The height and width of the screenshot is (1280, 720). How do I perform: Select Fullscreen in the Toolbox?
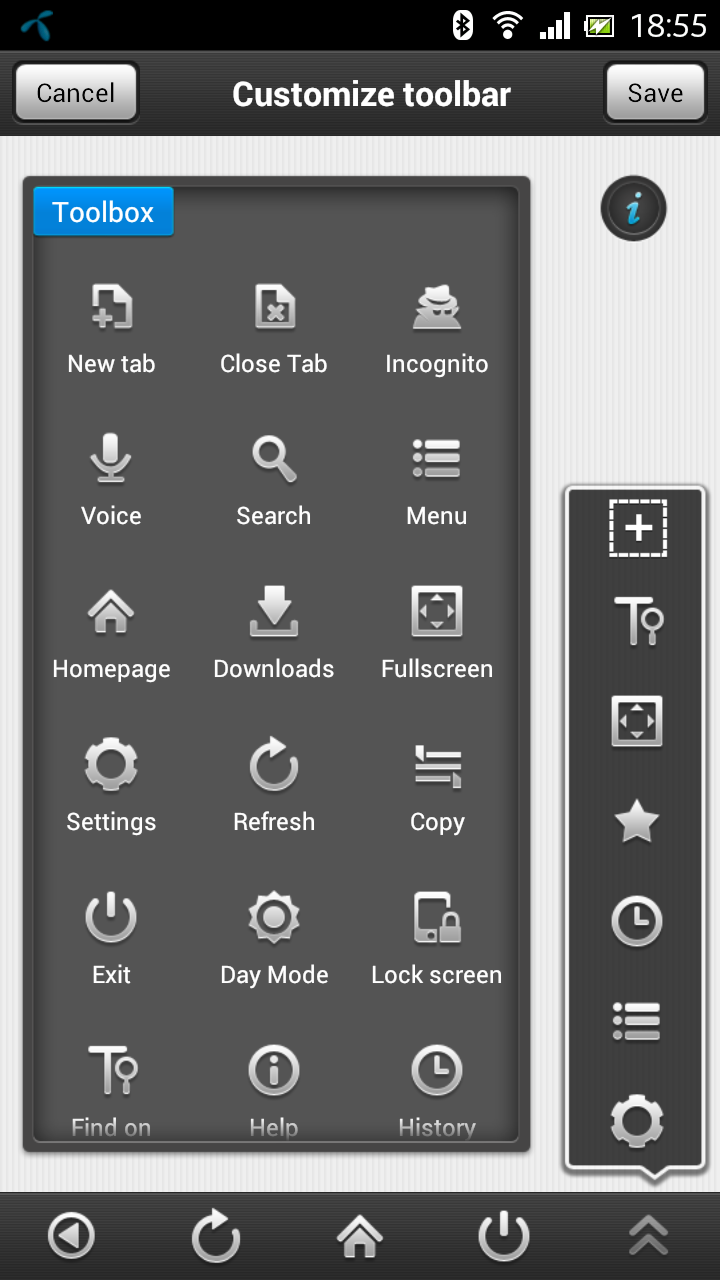(437, 633)
